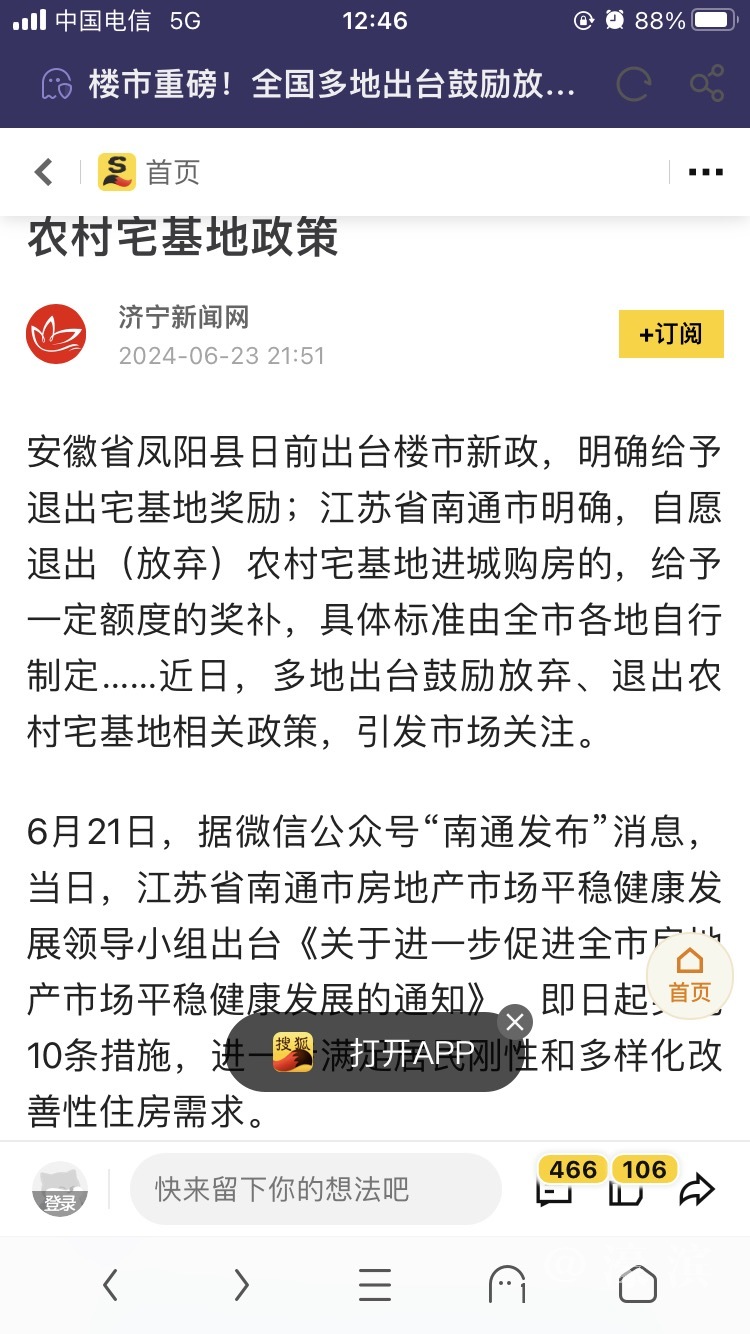
Task: Reload the page from the address bar
Action: 633,84
